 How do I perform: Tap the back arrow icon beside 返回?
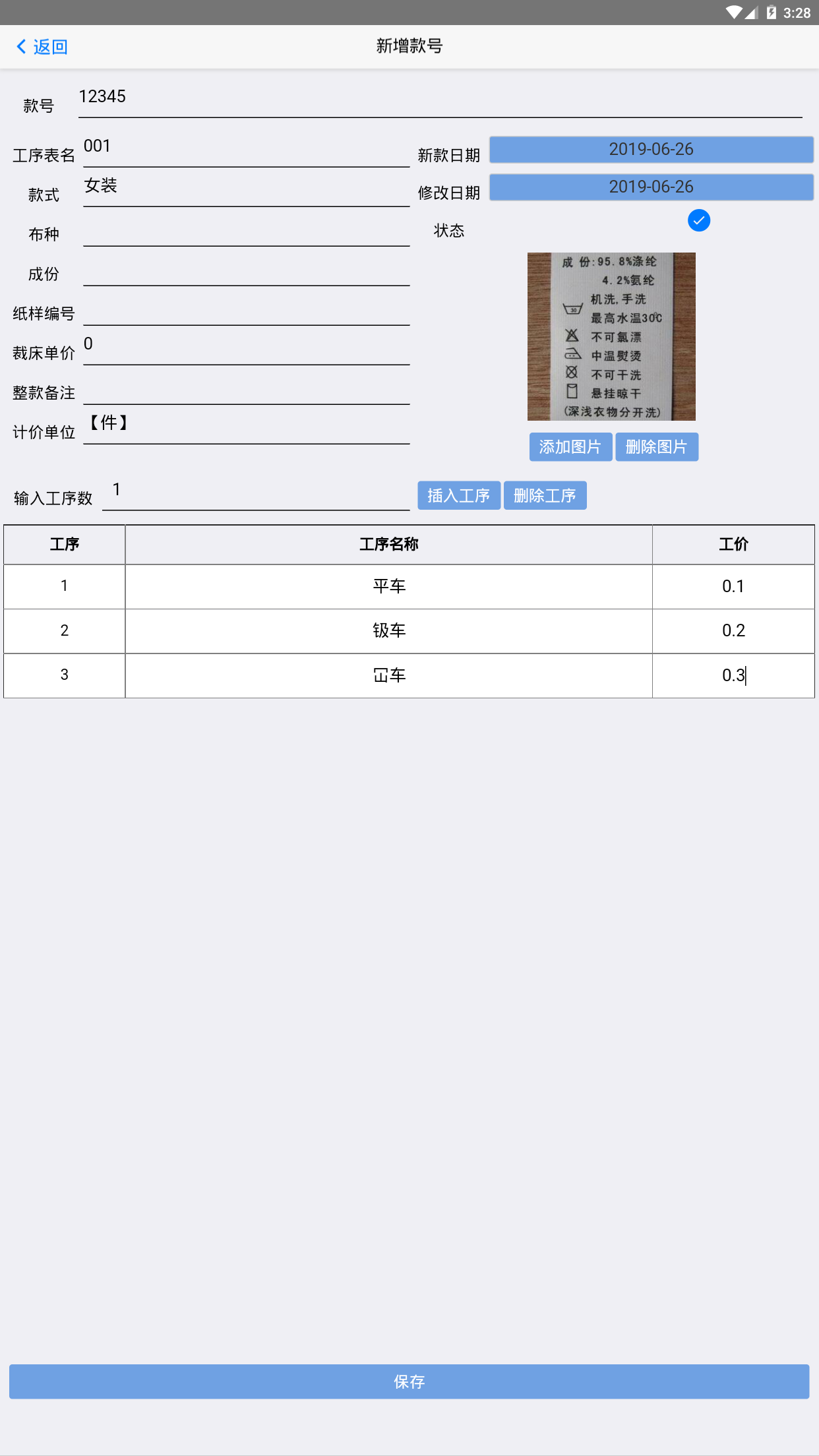(x=20, y=46)
